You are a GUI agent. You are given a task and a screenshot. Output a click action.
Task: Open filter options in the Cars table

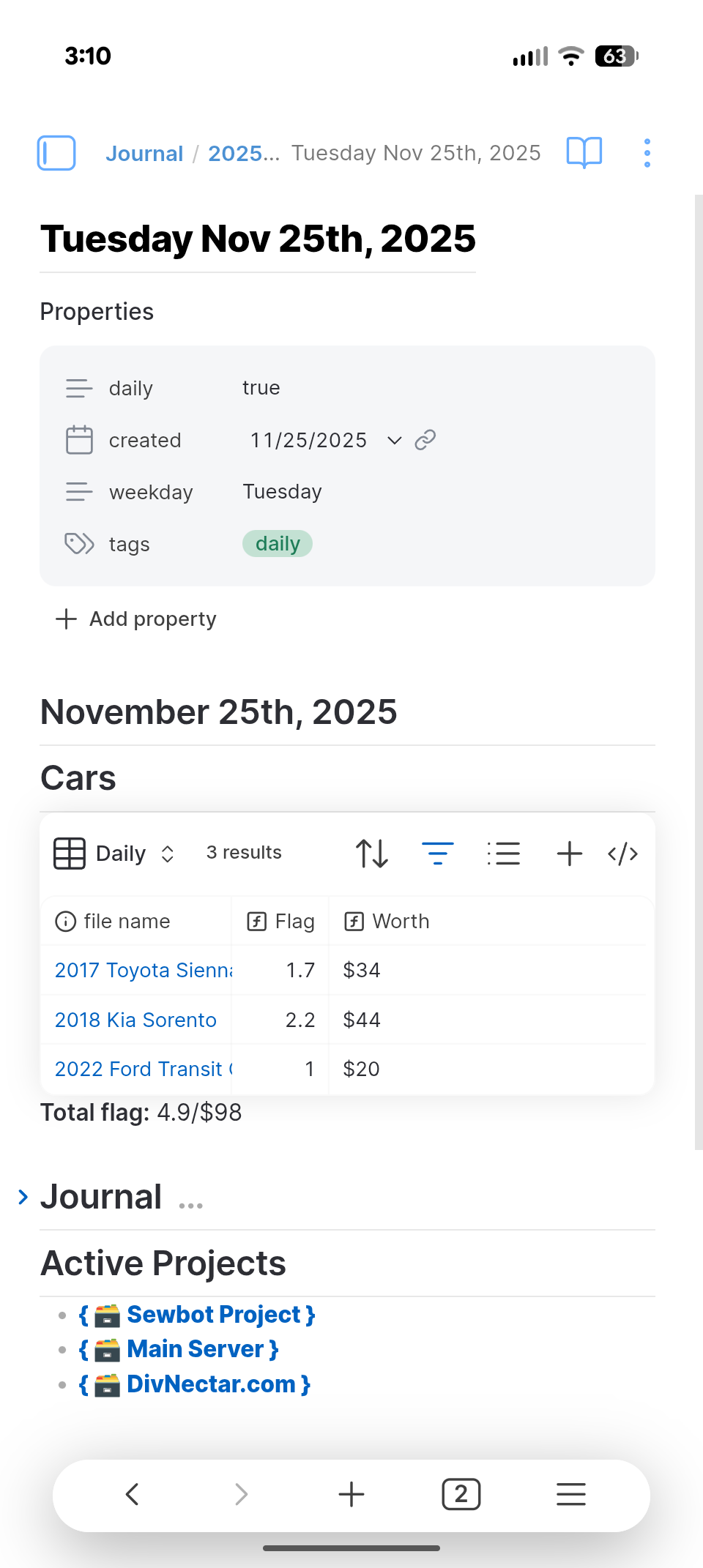coord(437,853)
